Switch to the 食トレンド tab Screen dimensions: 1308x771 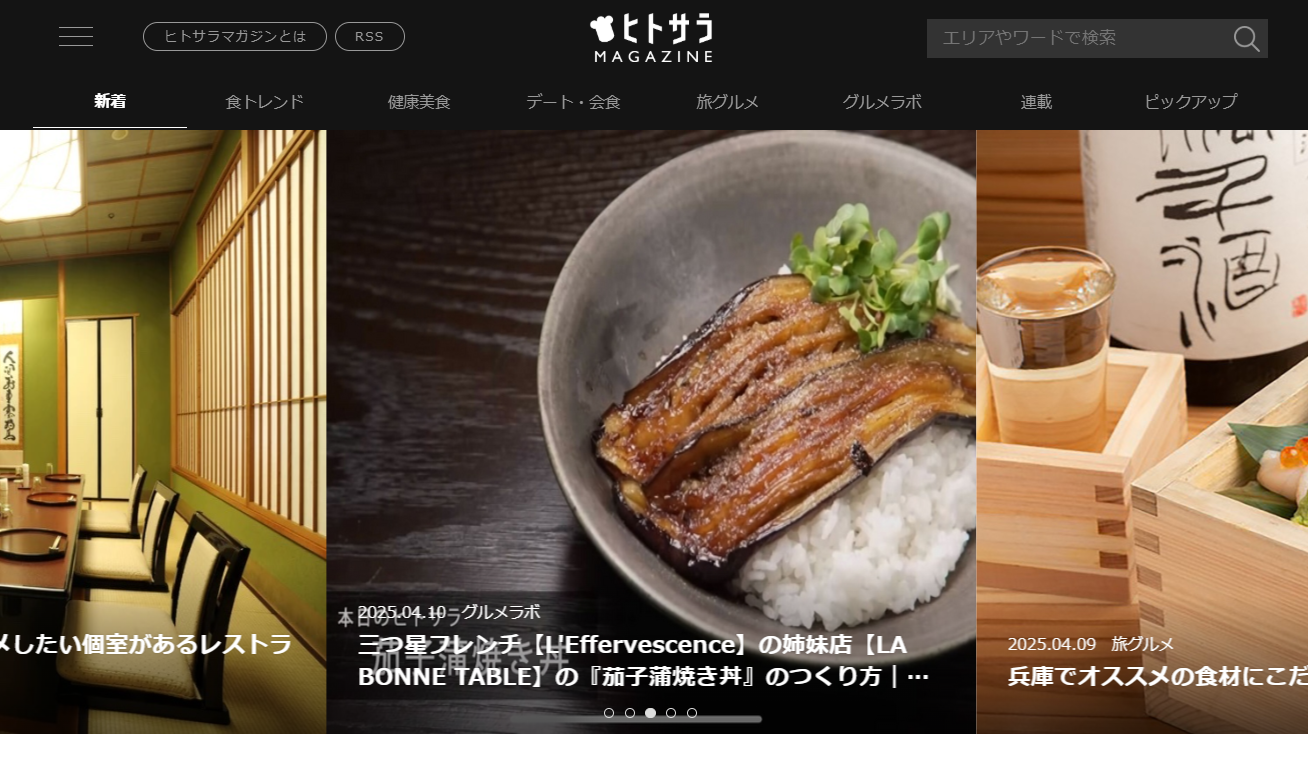[264, 102]
